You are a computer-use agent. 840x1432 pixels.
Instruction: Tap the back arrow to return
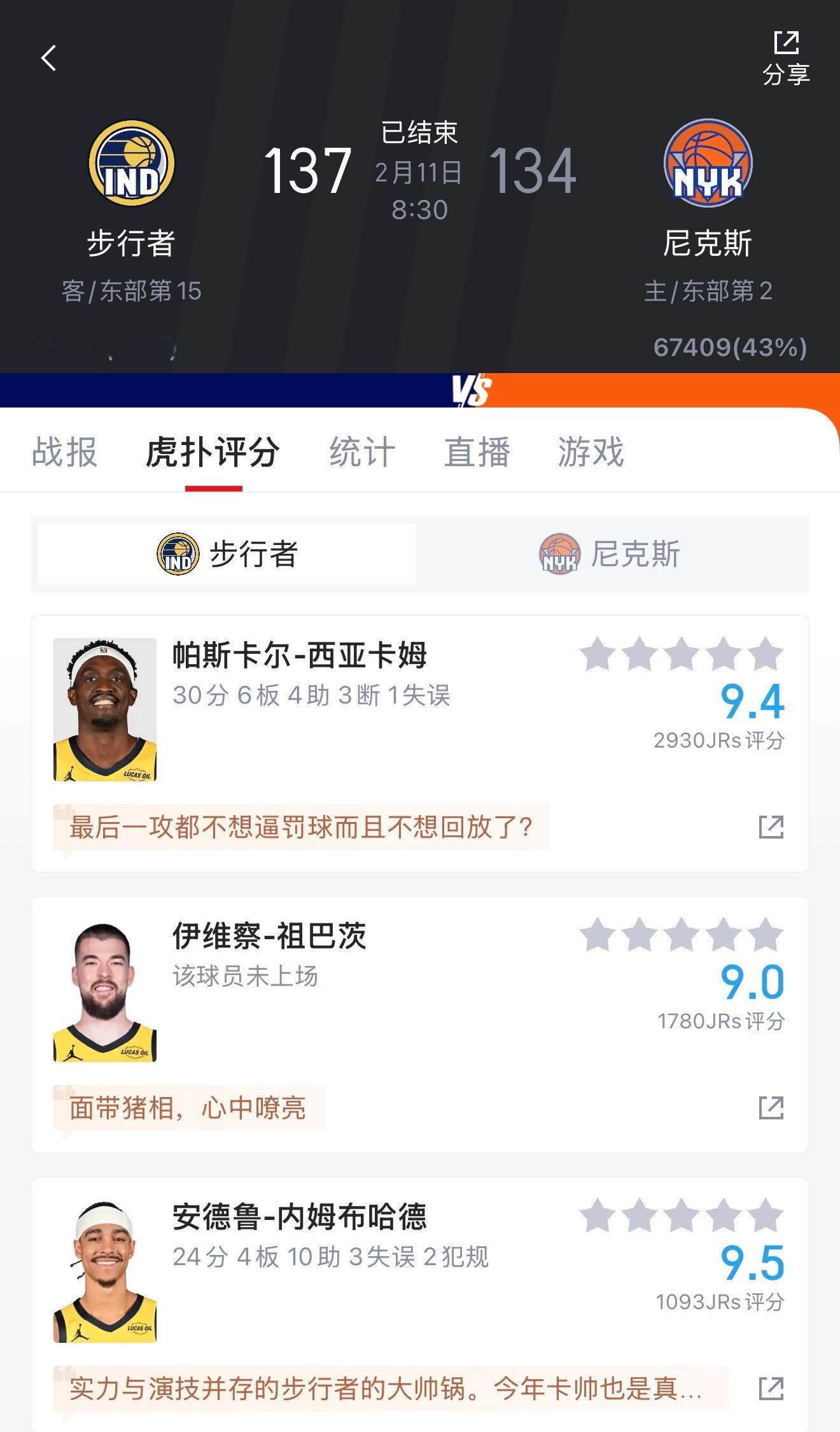pyautogui.click(x=48, y=57)
